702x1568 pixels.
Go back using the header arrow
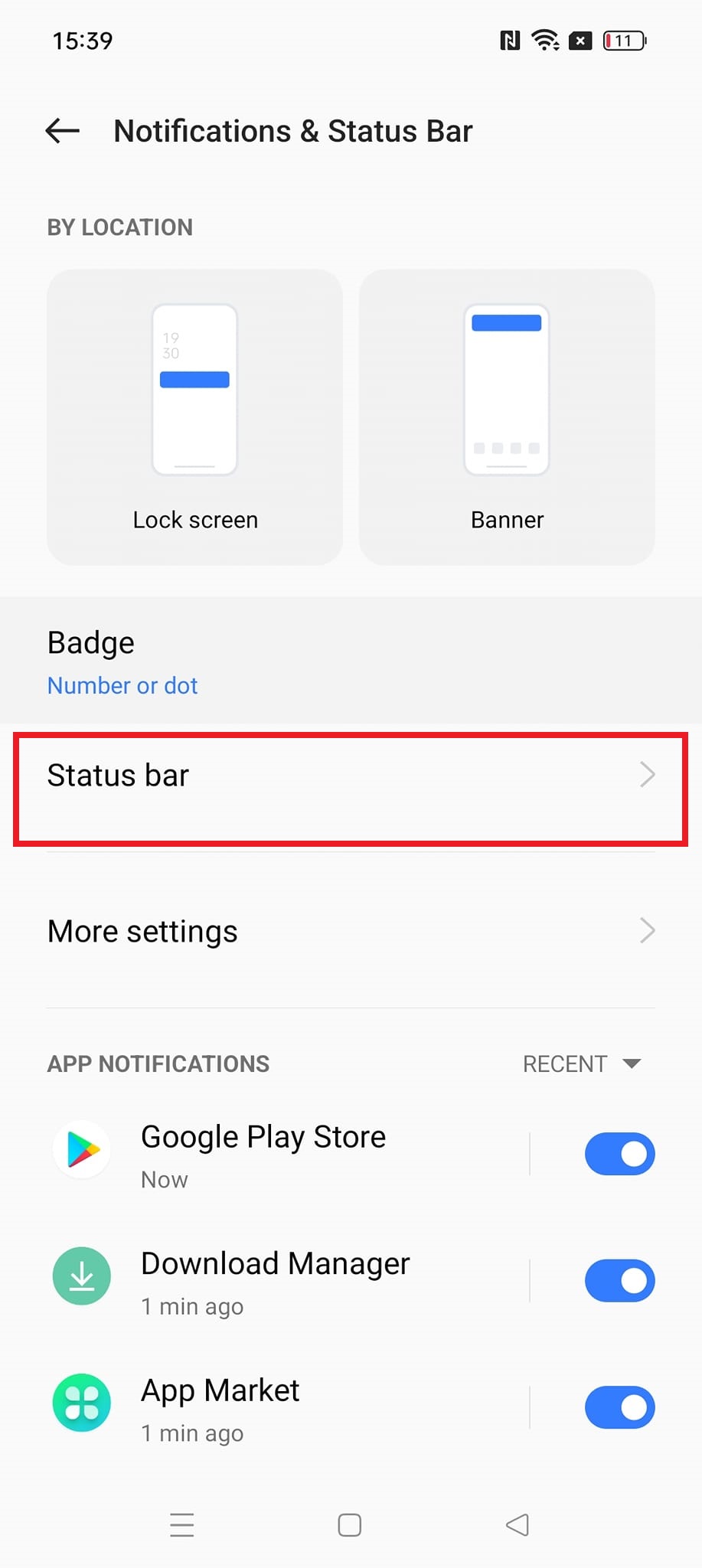tap(63, 131)
